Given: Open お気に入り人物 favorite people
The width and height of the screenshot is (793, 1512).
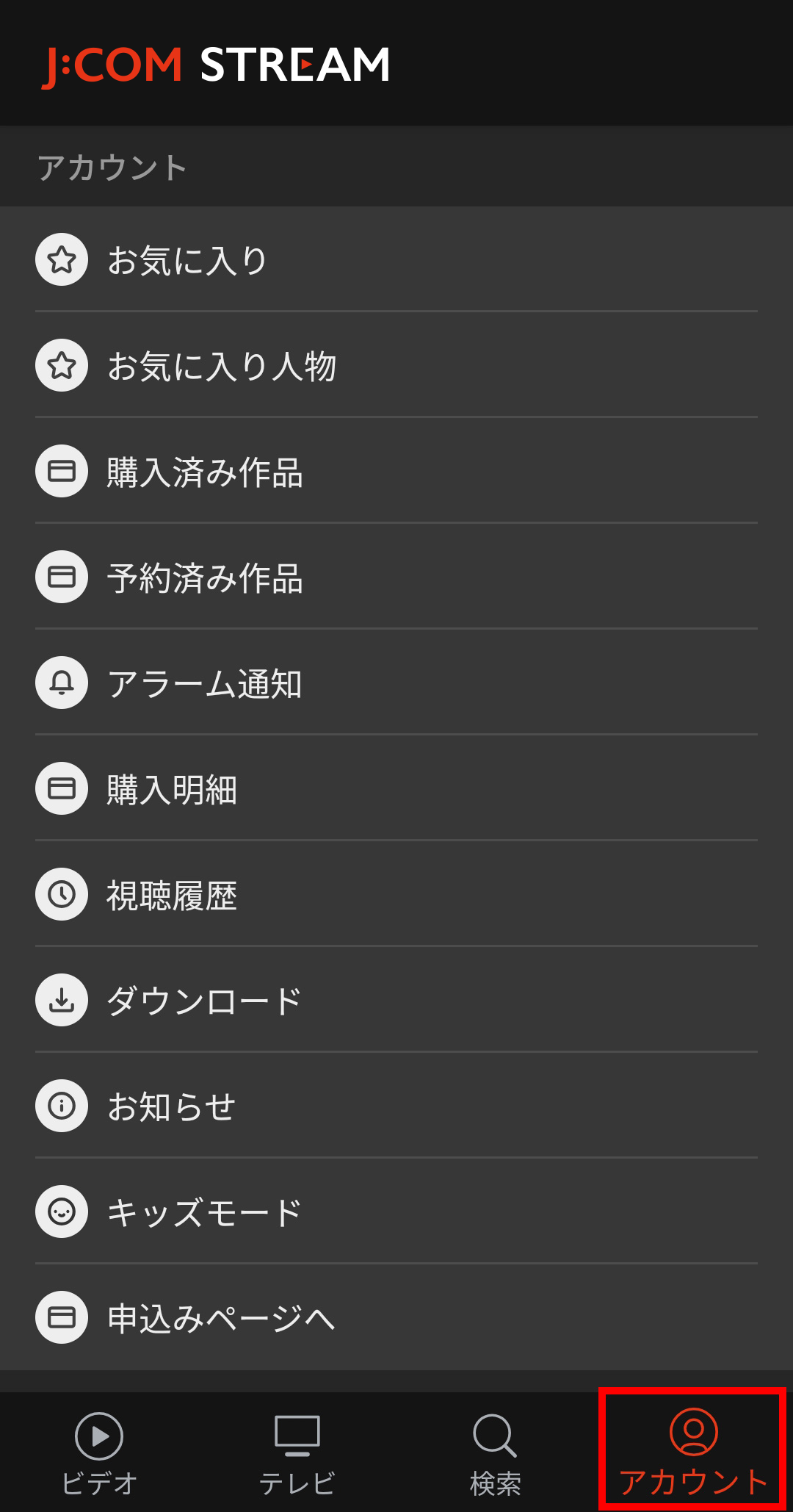Looking at the screenshot, I should [396, 365].
